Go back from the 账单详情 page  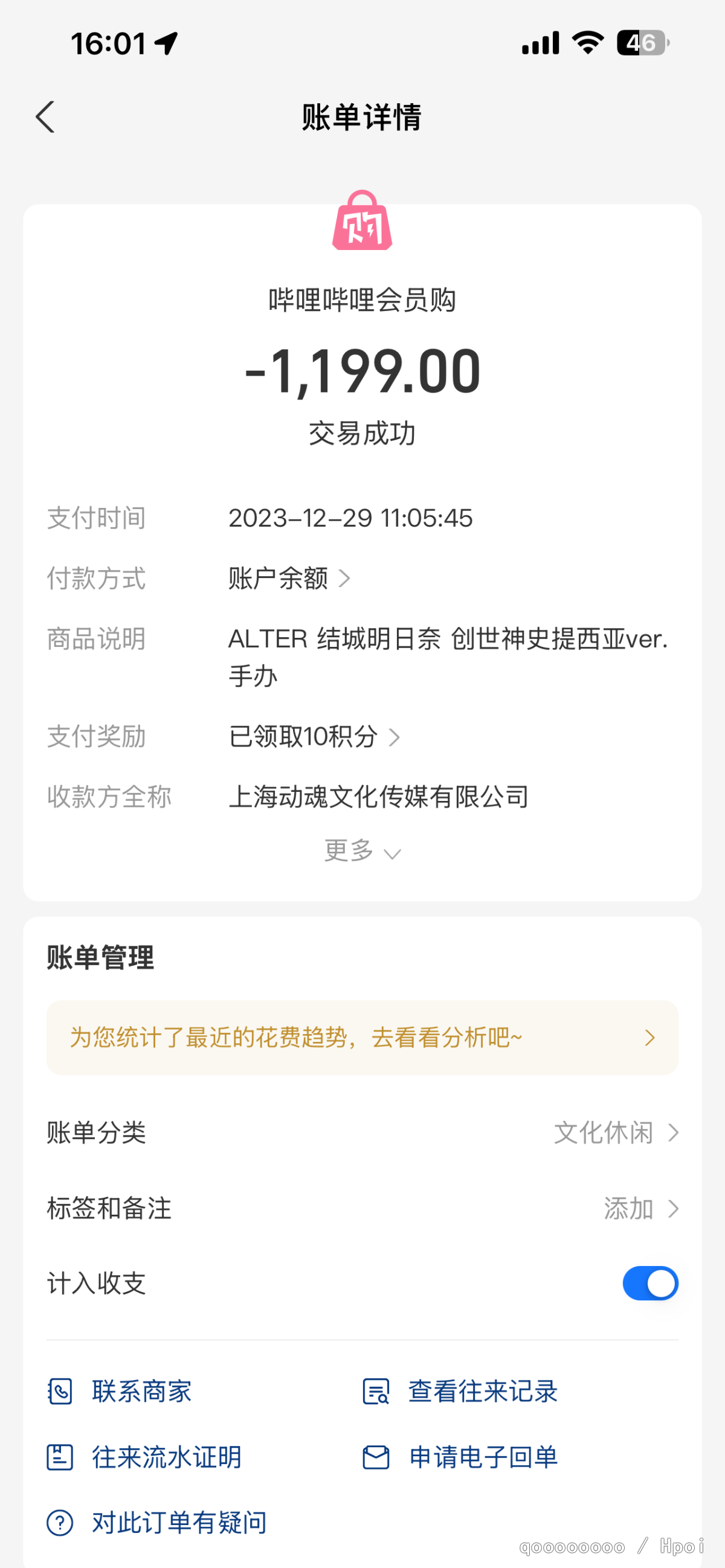click(45, 117)
